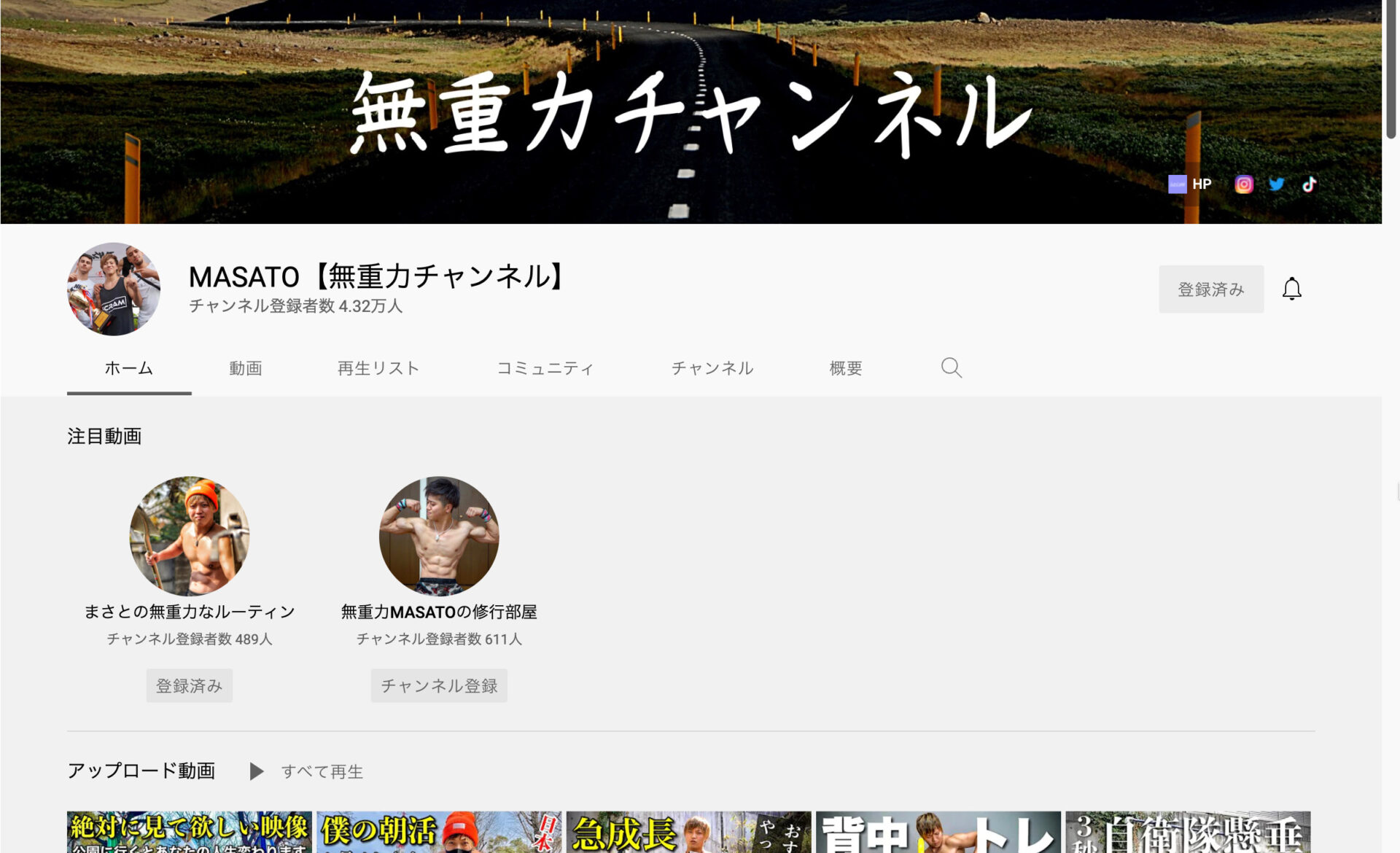Tap the 登録済み button for MASATO channel
This screenshot has height=853, width=1400.
click(1210, 289)
